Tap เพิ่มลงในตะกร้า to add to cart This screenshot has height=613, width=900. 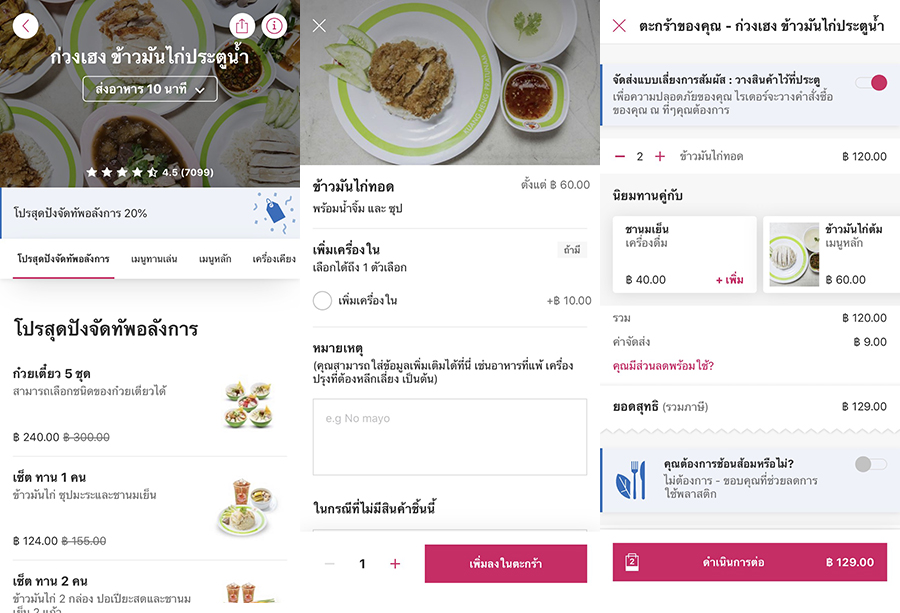[x=505, y=564]
